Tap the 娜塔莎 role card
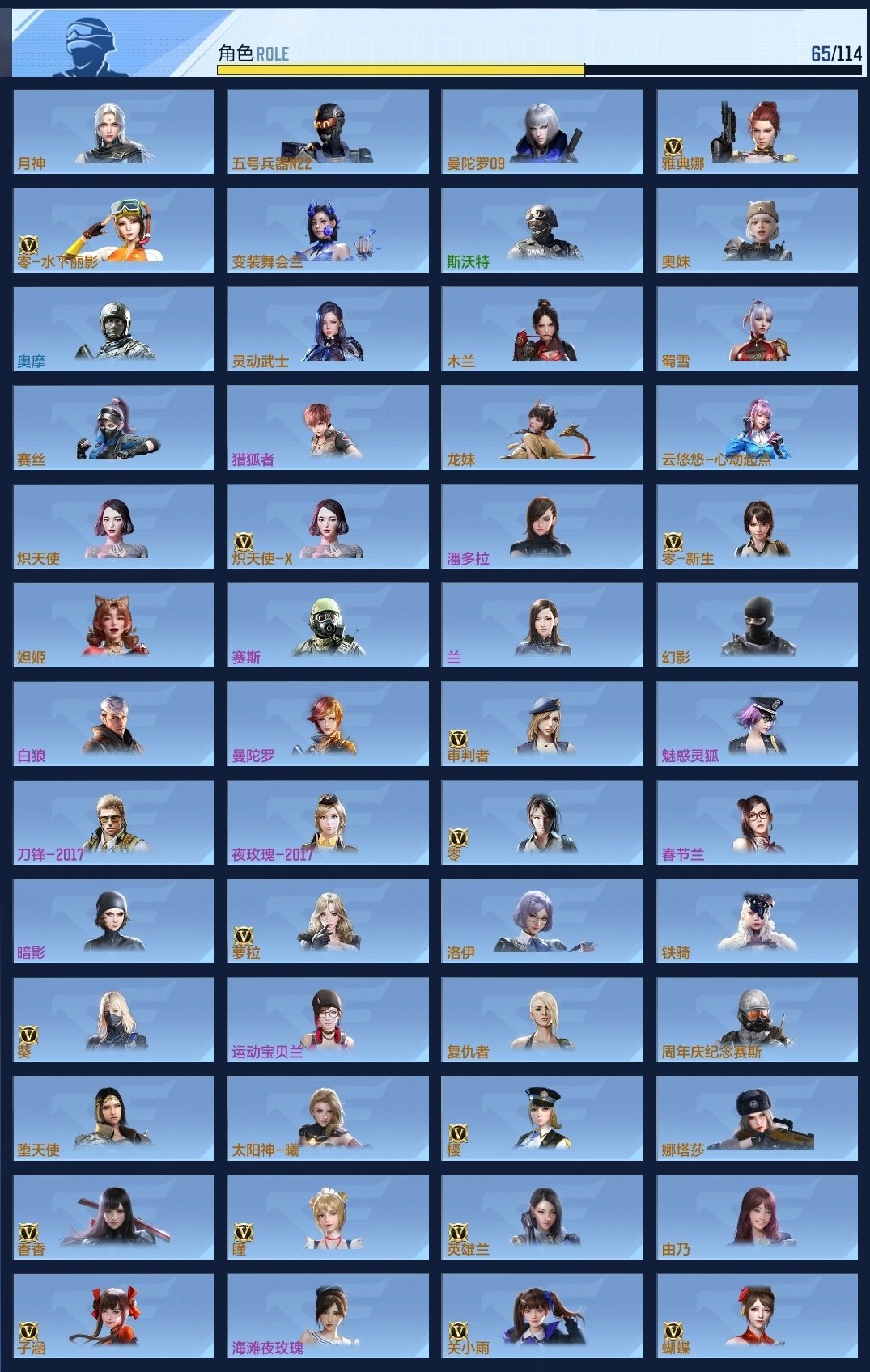This screenshot has height=1372, width=870. (757, 1118)
